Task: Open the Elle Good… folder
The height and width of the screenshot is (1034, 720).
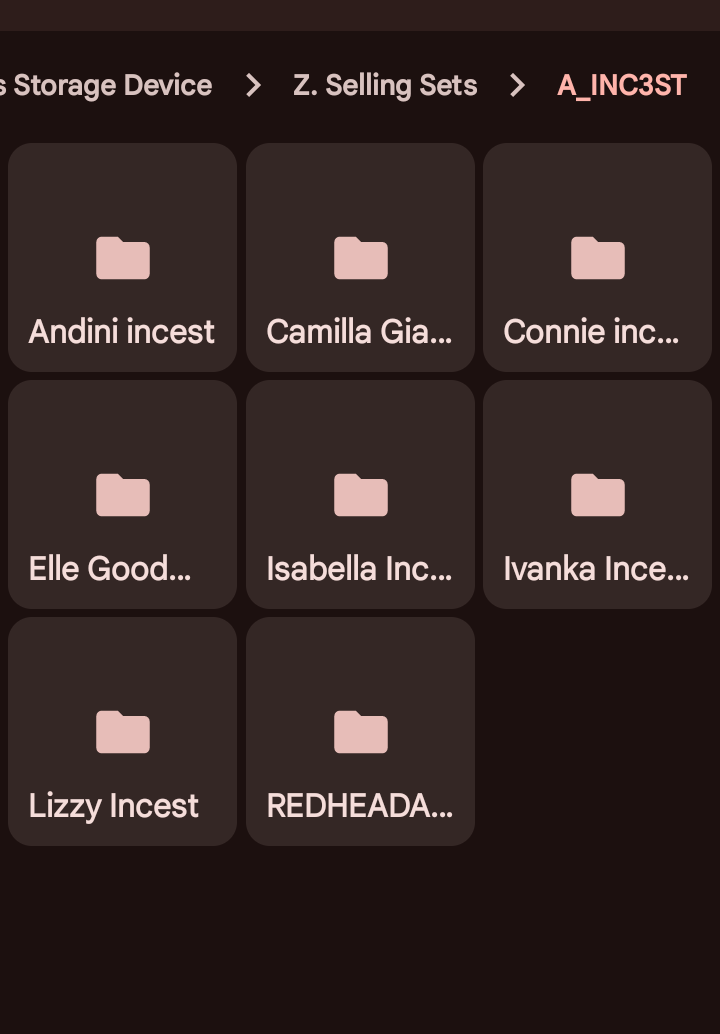Action: pyautogui.click(x=122, y=495)
